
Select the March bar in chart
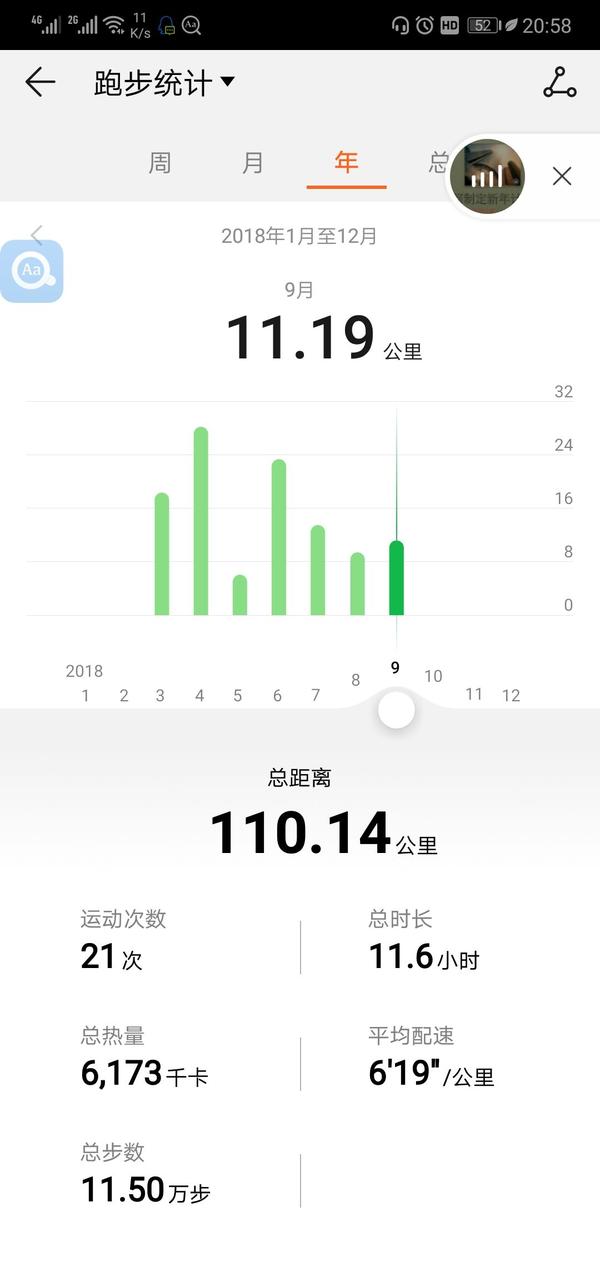162,554
